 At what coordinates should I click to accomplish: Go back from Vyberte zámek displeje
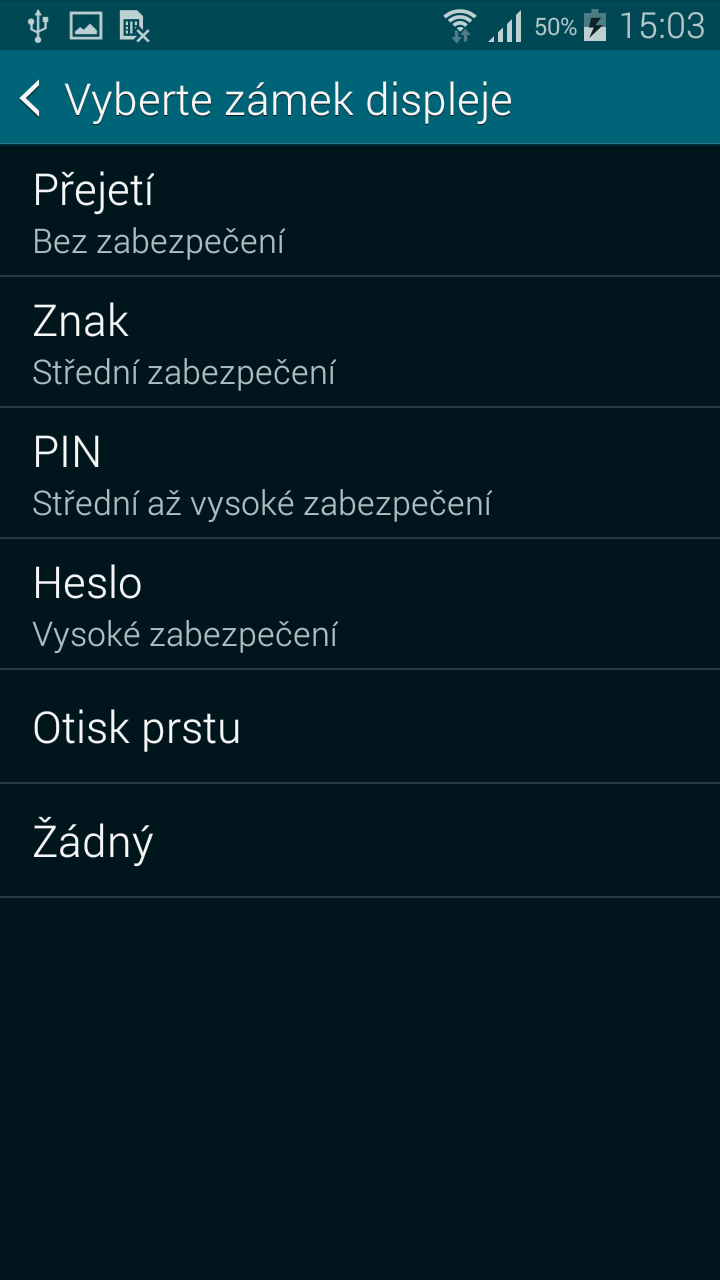32,99
